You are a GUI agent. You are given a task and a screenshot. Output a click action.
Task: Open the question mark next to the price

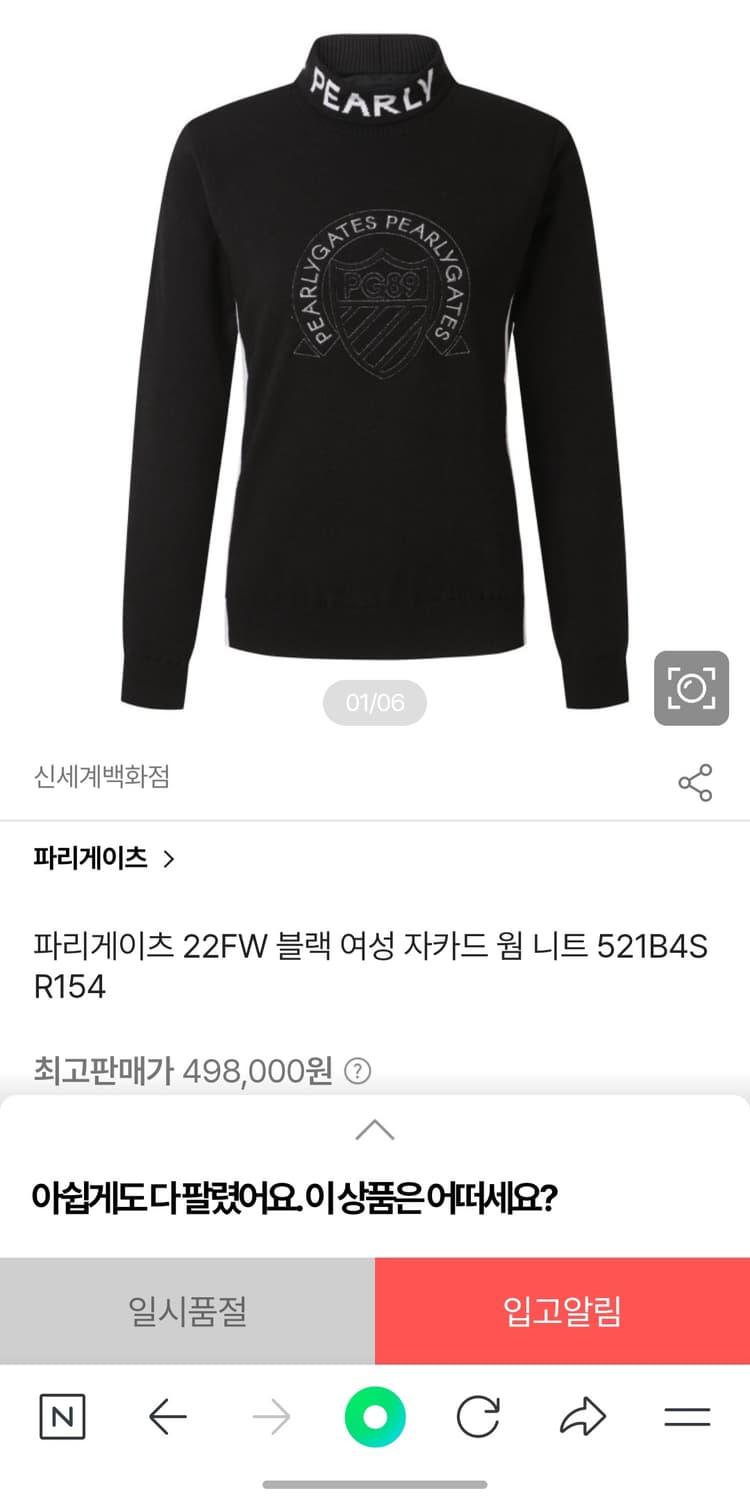pyautogui.click(x=358, y=1070)
